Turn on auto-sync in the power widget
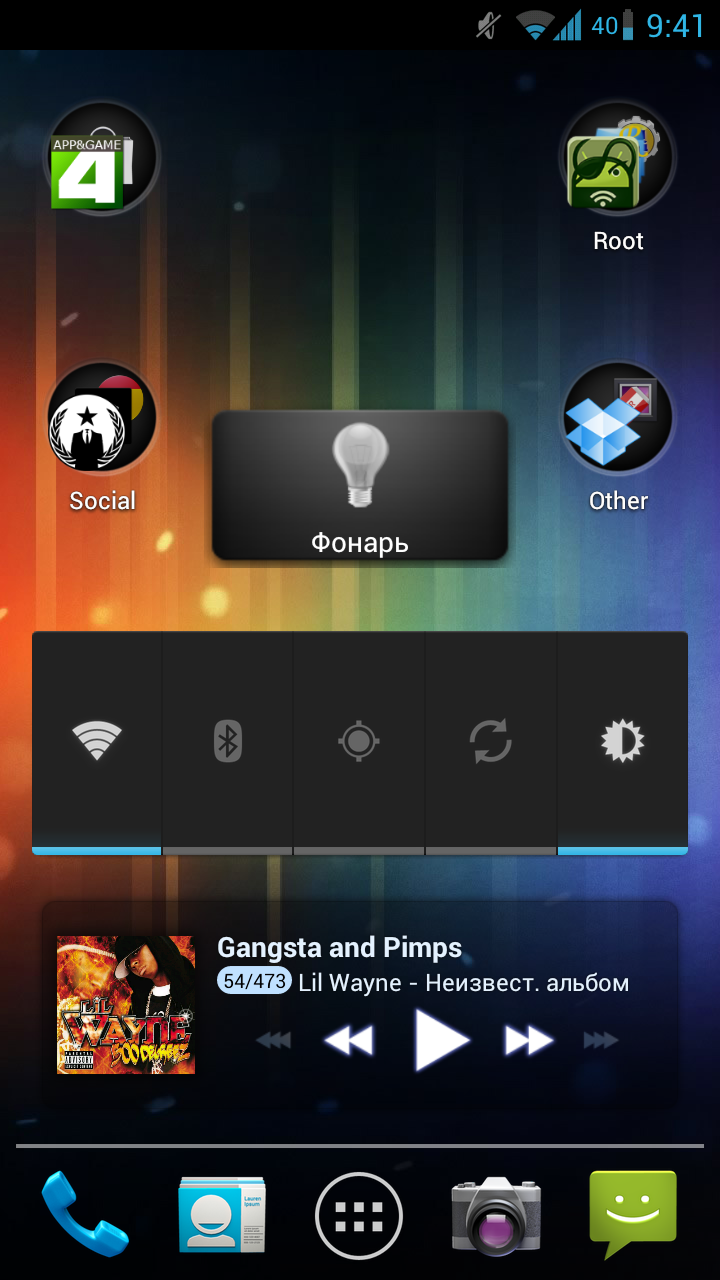 (491, 743)
